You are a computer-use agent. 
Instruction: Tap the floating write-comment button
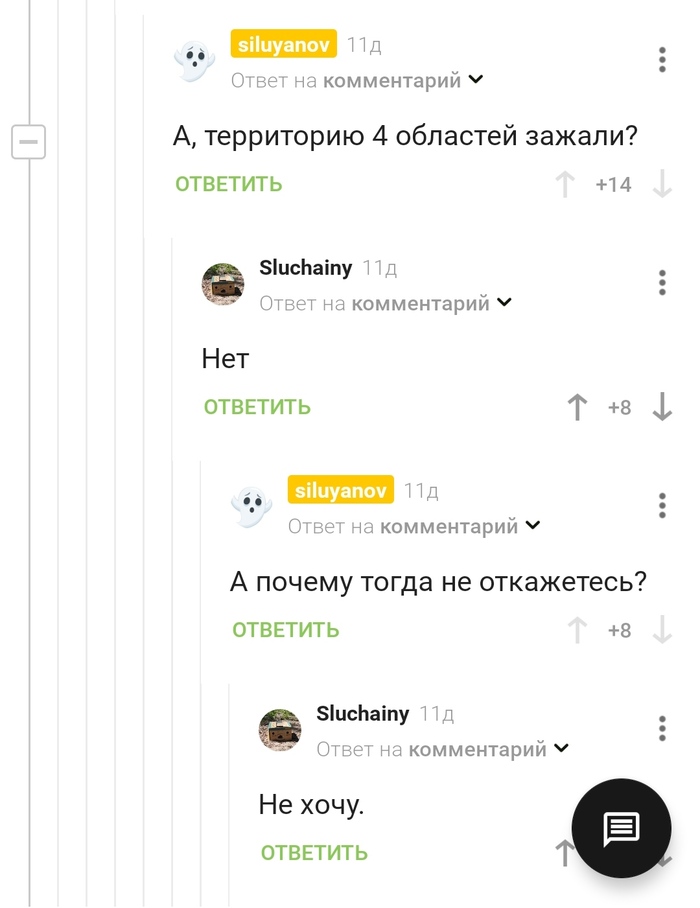tap(621, 828)
